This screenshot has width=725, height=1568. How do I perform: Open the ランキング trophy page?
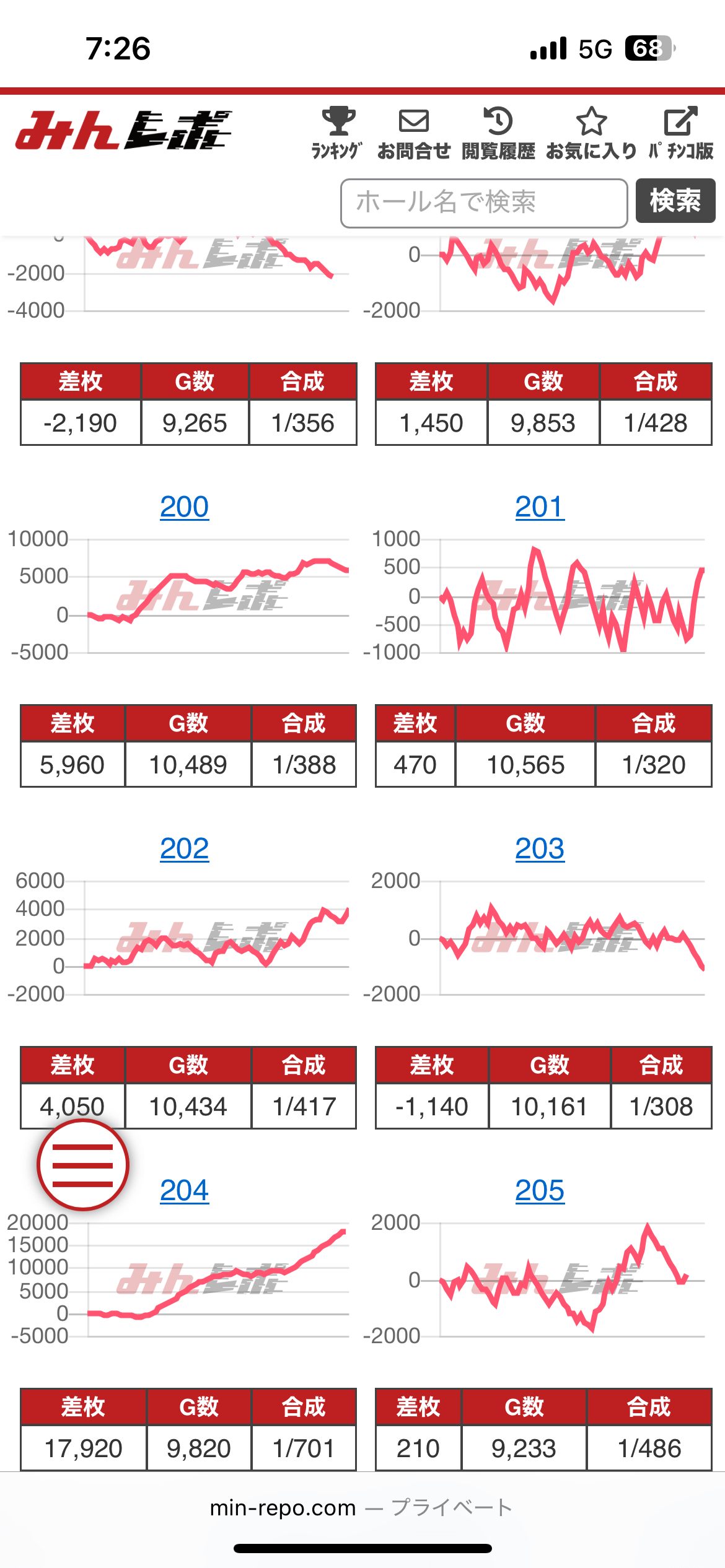[337, 133]
